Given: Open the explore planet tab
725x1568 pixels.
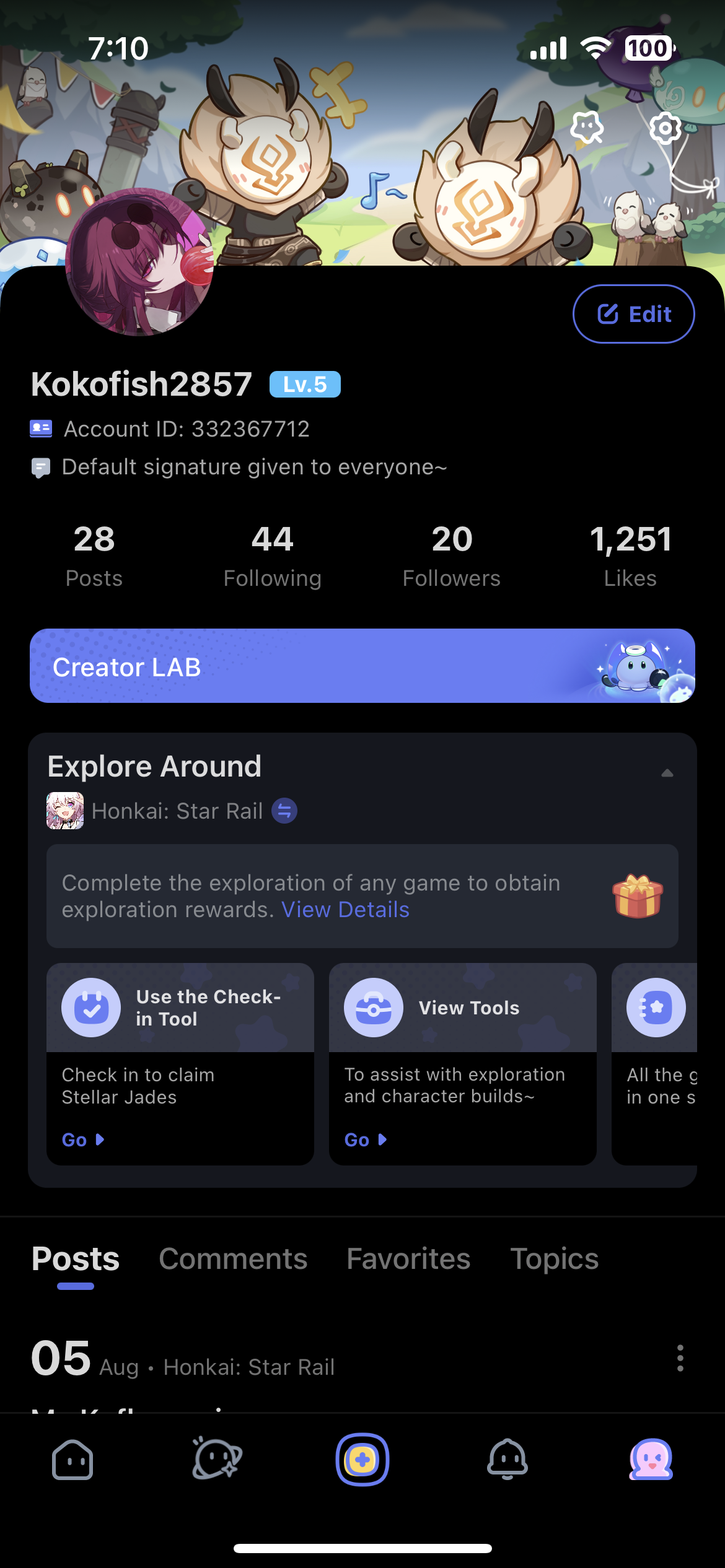Looking at the screenshot, I should point(217,1460).
